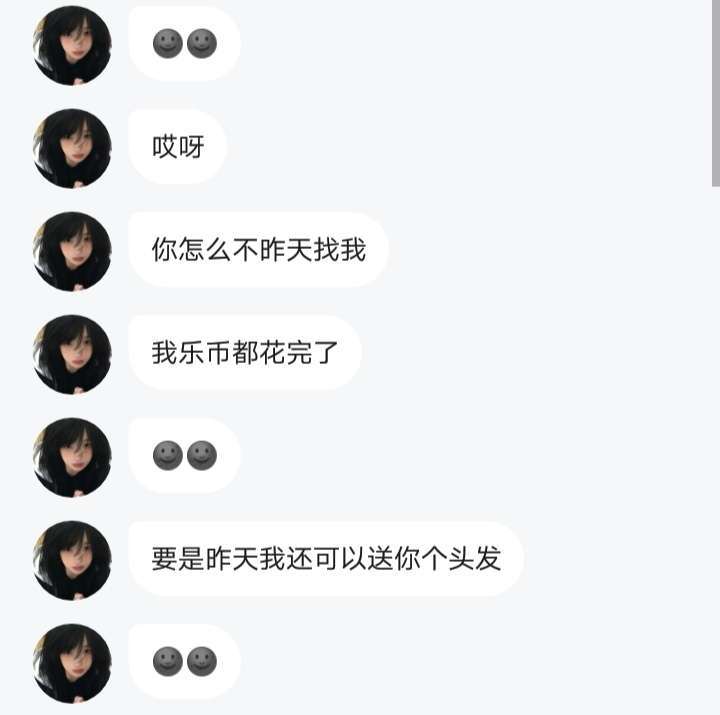Open sender's avatar beside the 哎呀 message
The image size is (720, 715).
coord(72,148)
